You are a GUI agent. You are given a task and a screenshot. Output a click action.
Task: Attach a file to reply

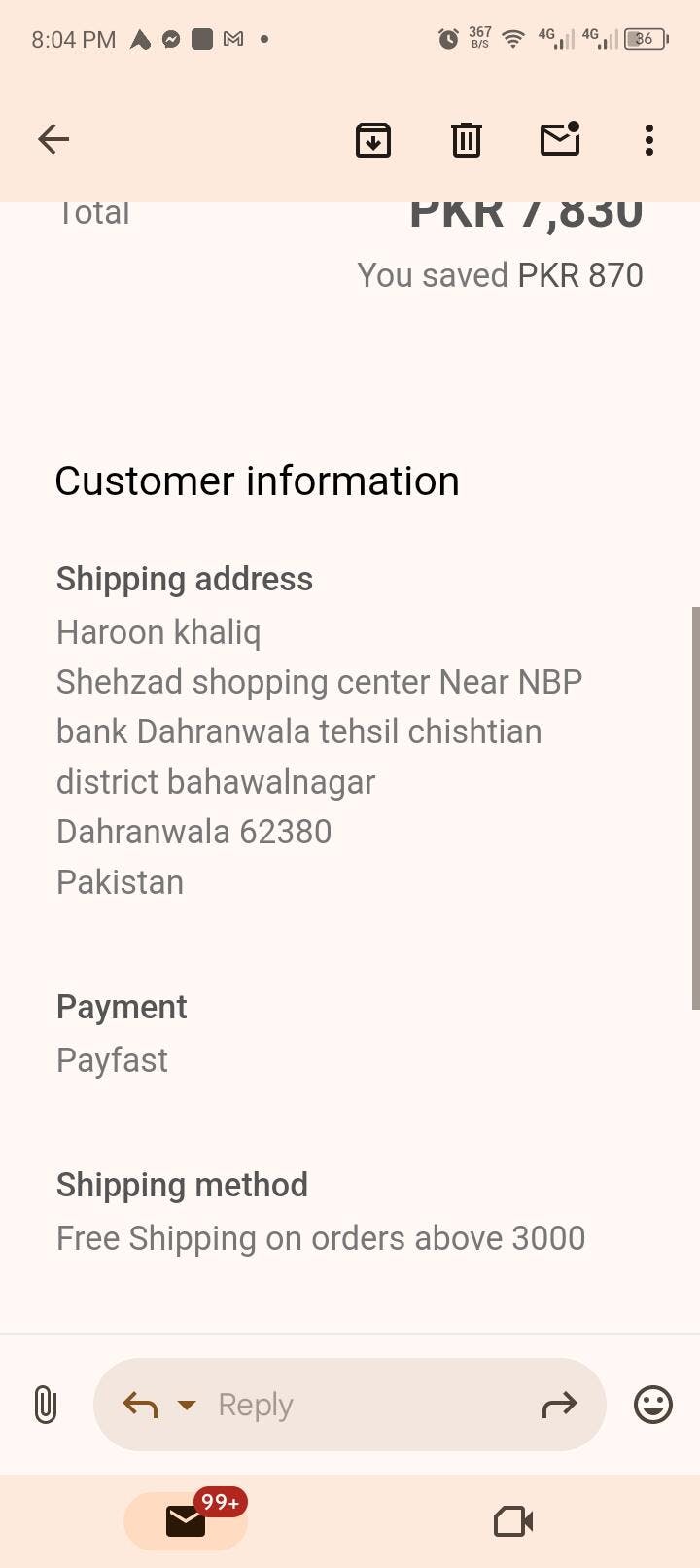tap(45, 1405)
